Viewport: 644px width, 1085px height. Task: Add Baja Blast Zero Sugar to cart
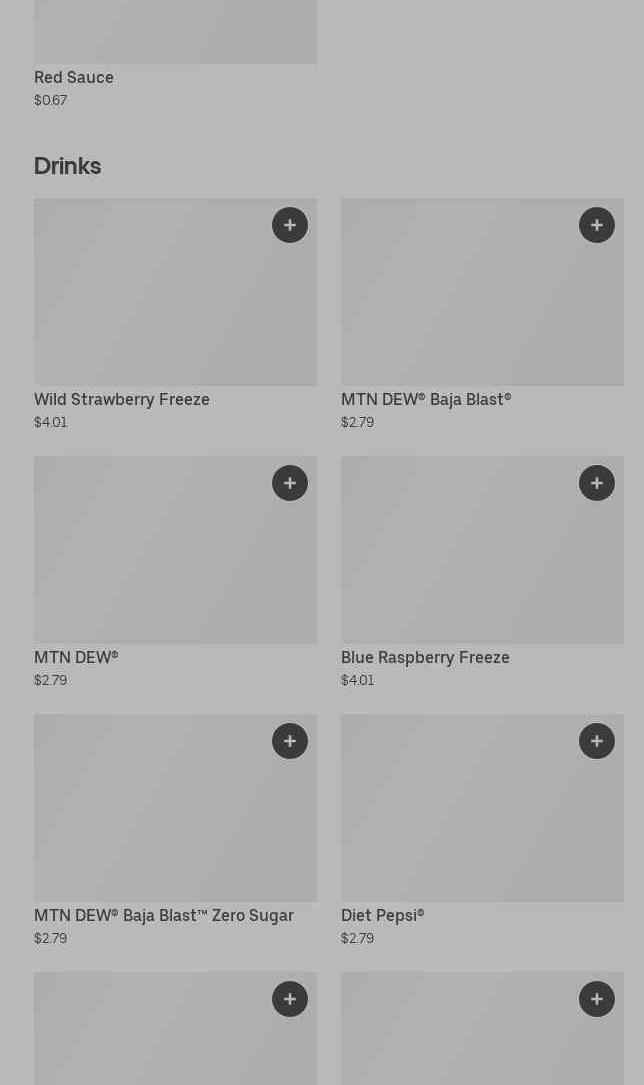290,741
